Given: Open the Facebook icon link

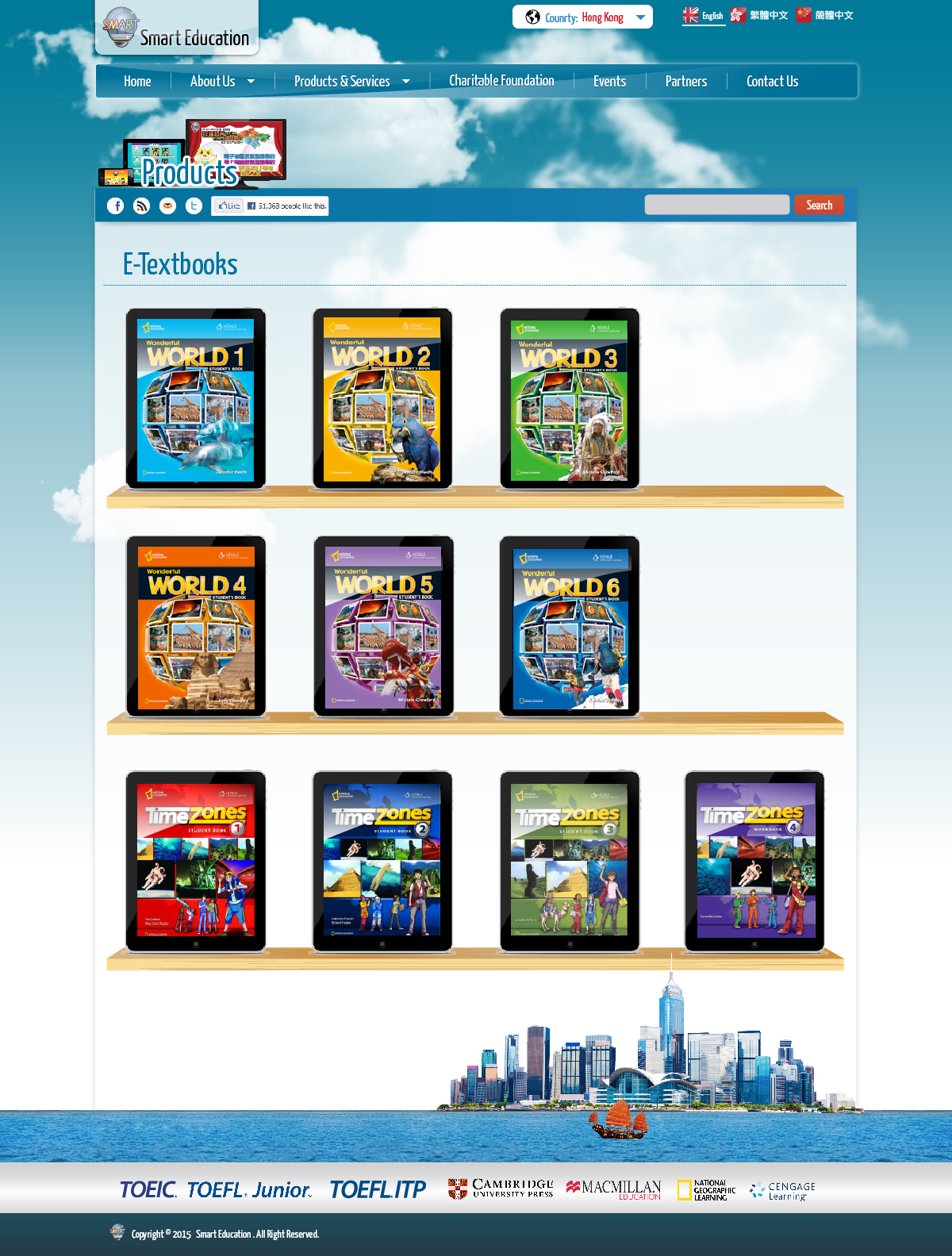Looking at the screenshot, I should click(116, 206).
